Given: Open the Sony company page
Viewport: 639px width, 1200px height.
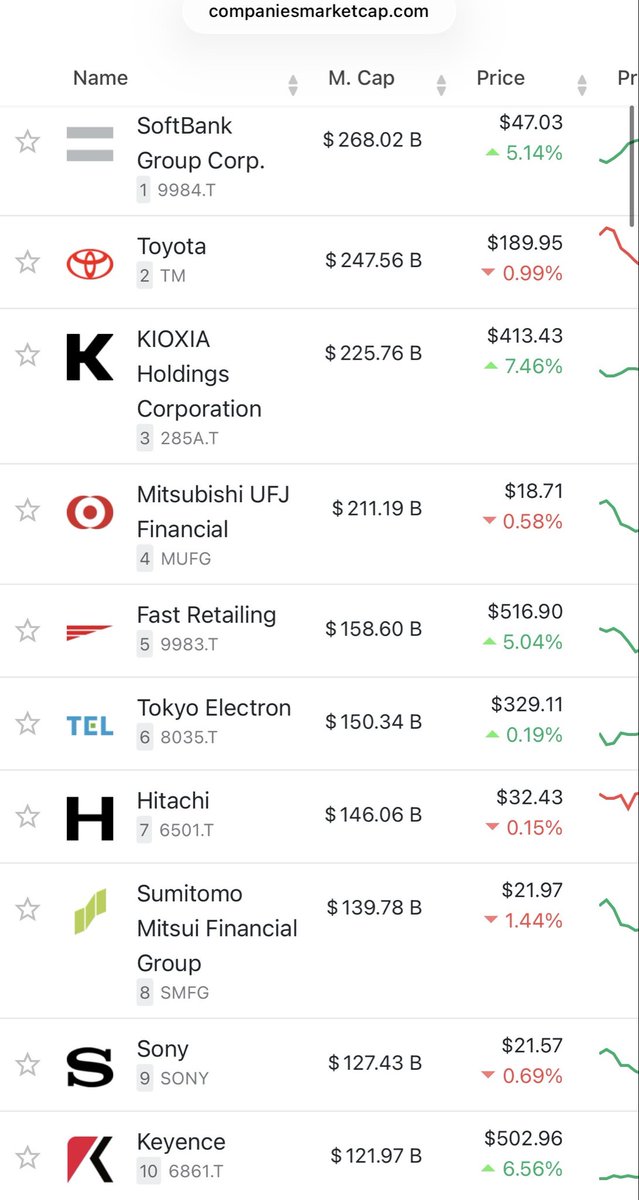Looking at the screenshot, I should click(163, 1049).
